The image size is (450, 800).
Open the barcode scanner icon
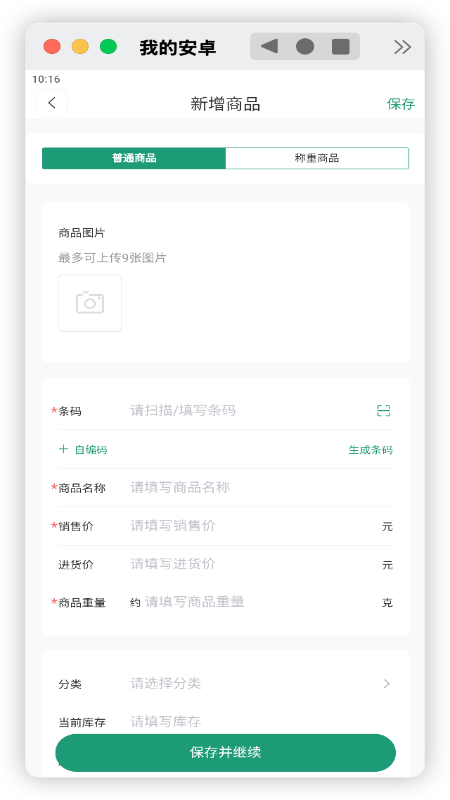(x=383, y=411)
